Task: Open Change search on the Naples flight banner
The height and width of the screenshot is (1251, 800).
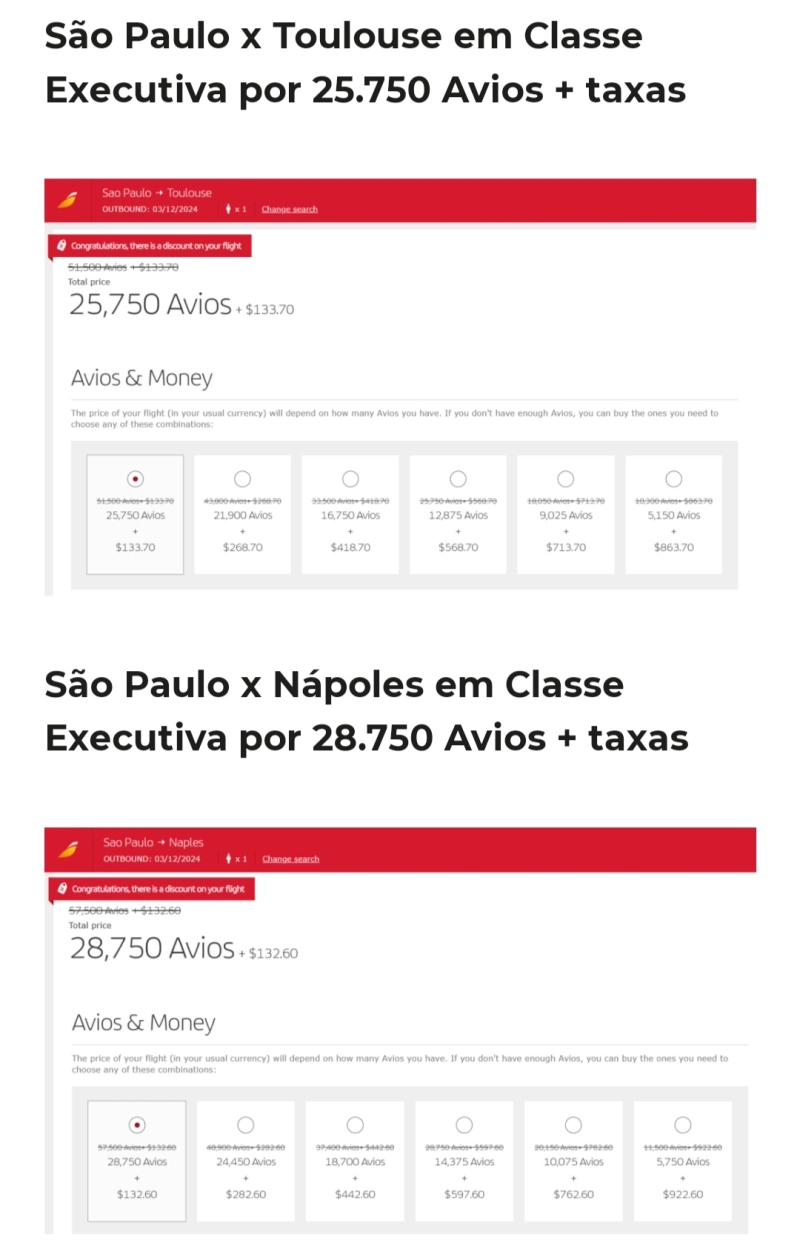Action: pyautogui.click(x=289, y=858)
